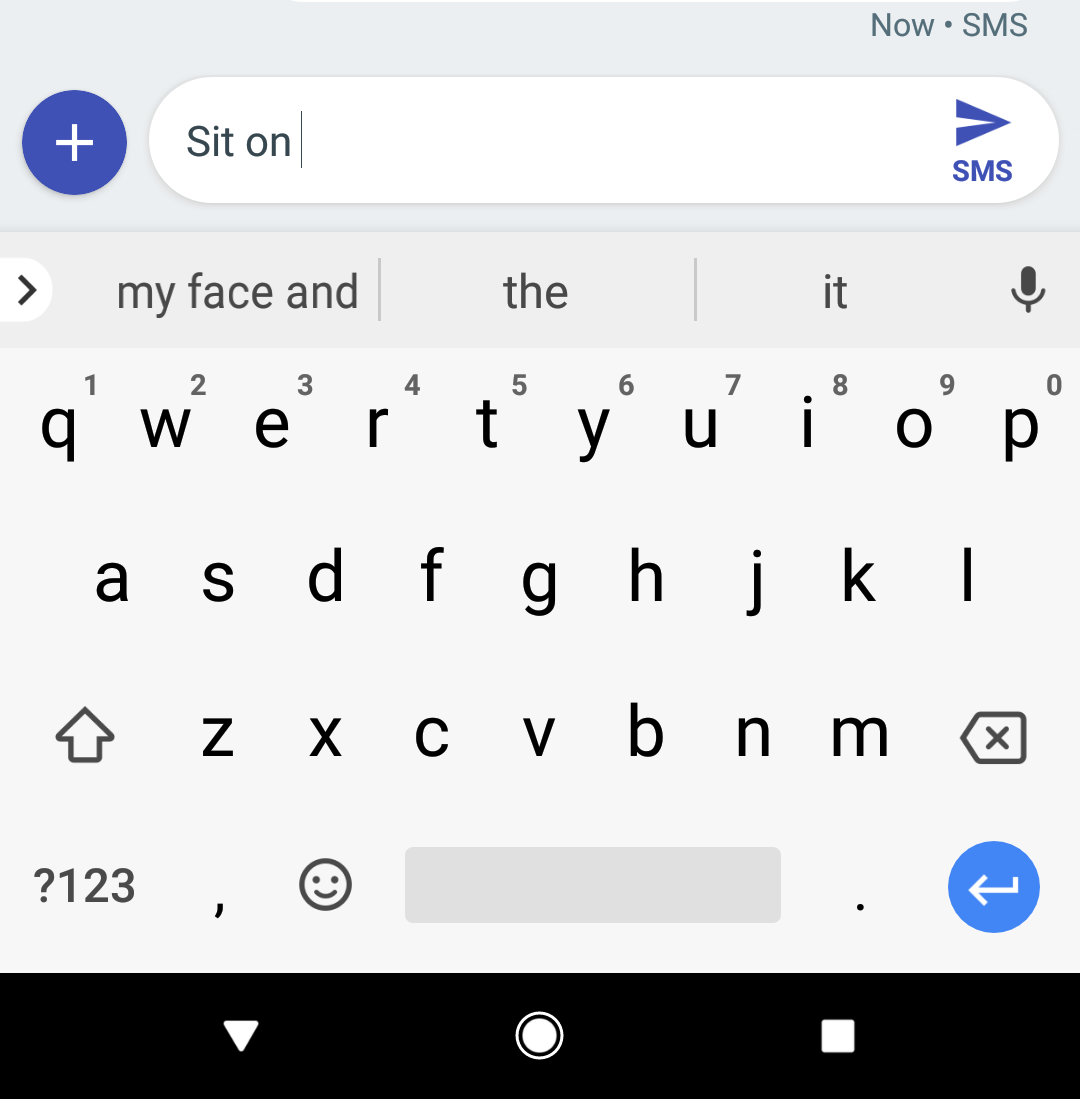
Task: Tap the space bar
Action: [x=593, y=885]
